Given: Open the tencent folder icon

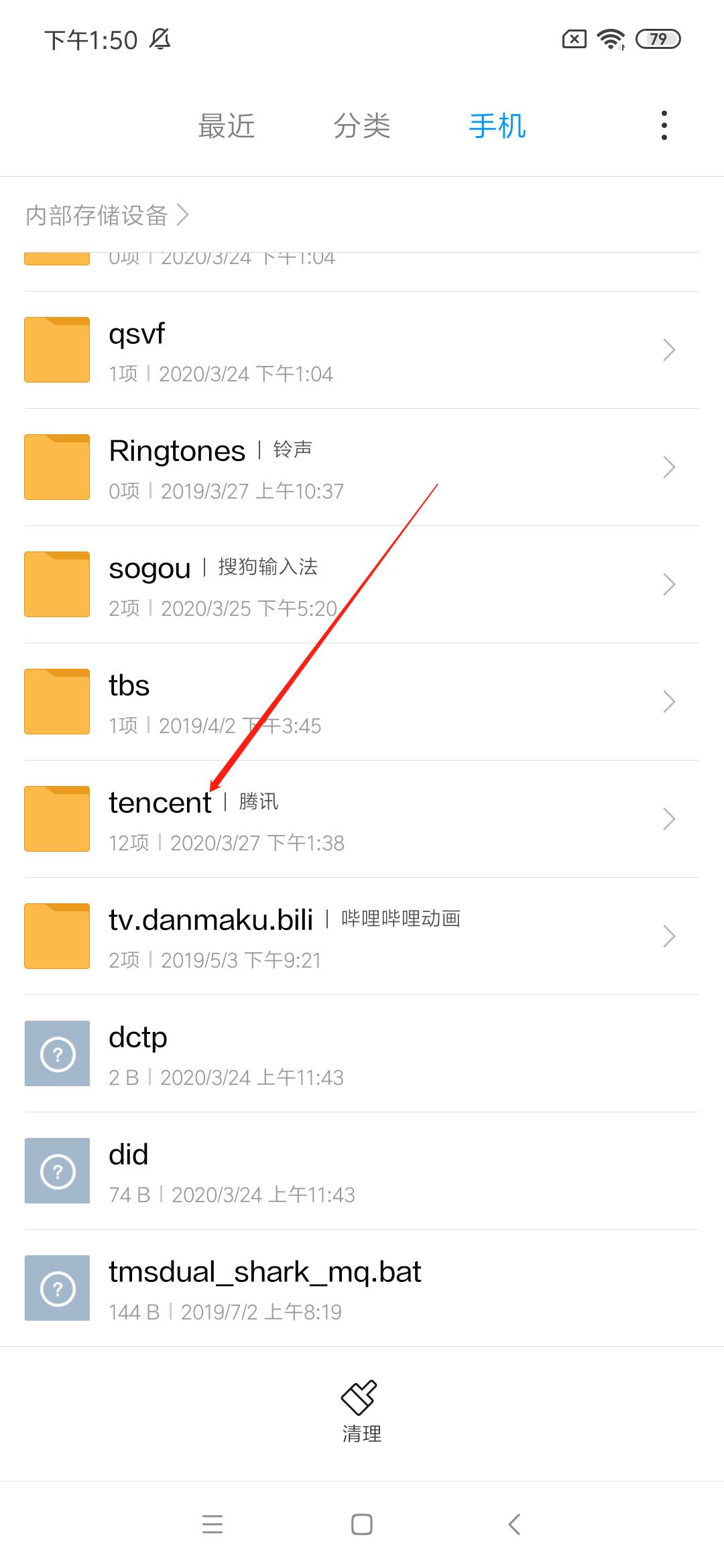Looking at the screenshot, I should click(x=56, y=819).
